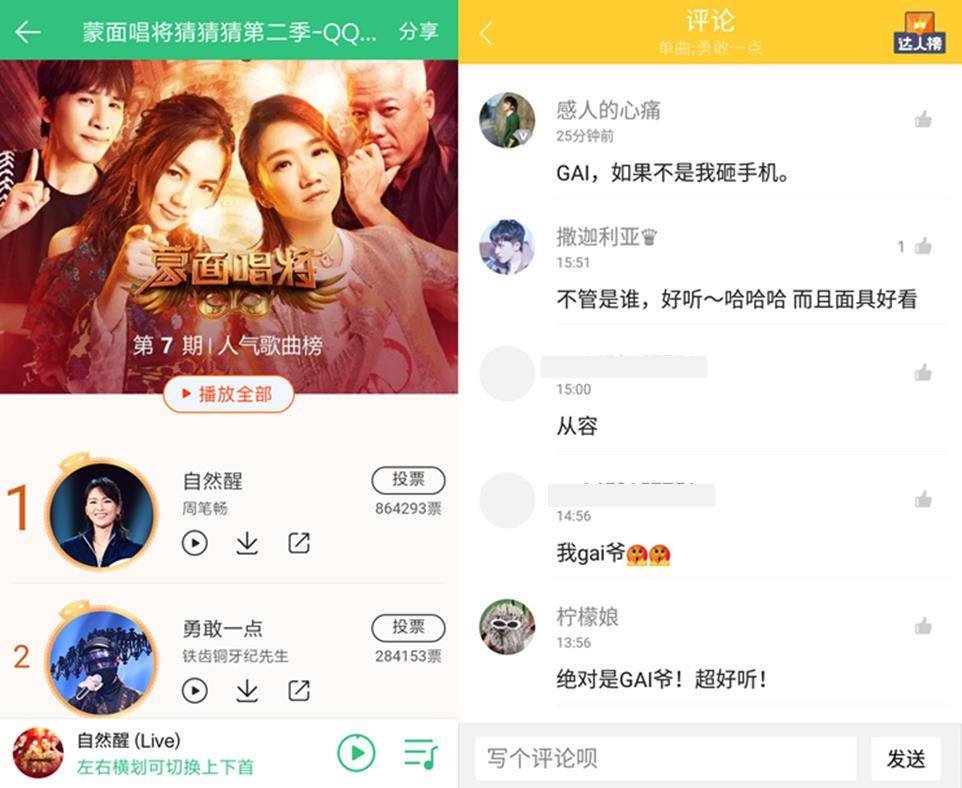Screen dimensions: 962x788
Task: Share the song 自然醒
Action: 299,543
